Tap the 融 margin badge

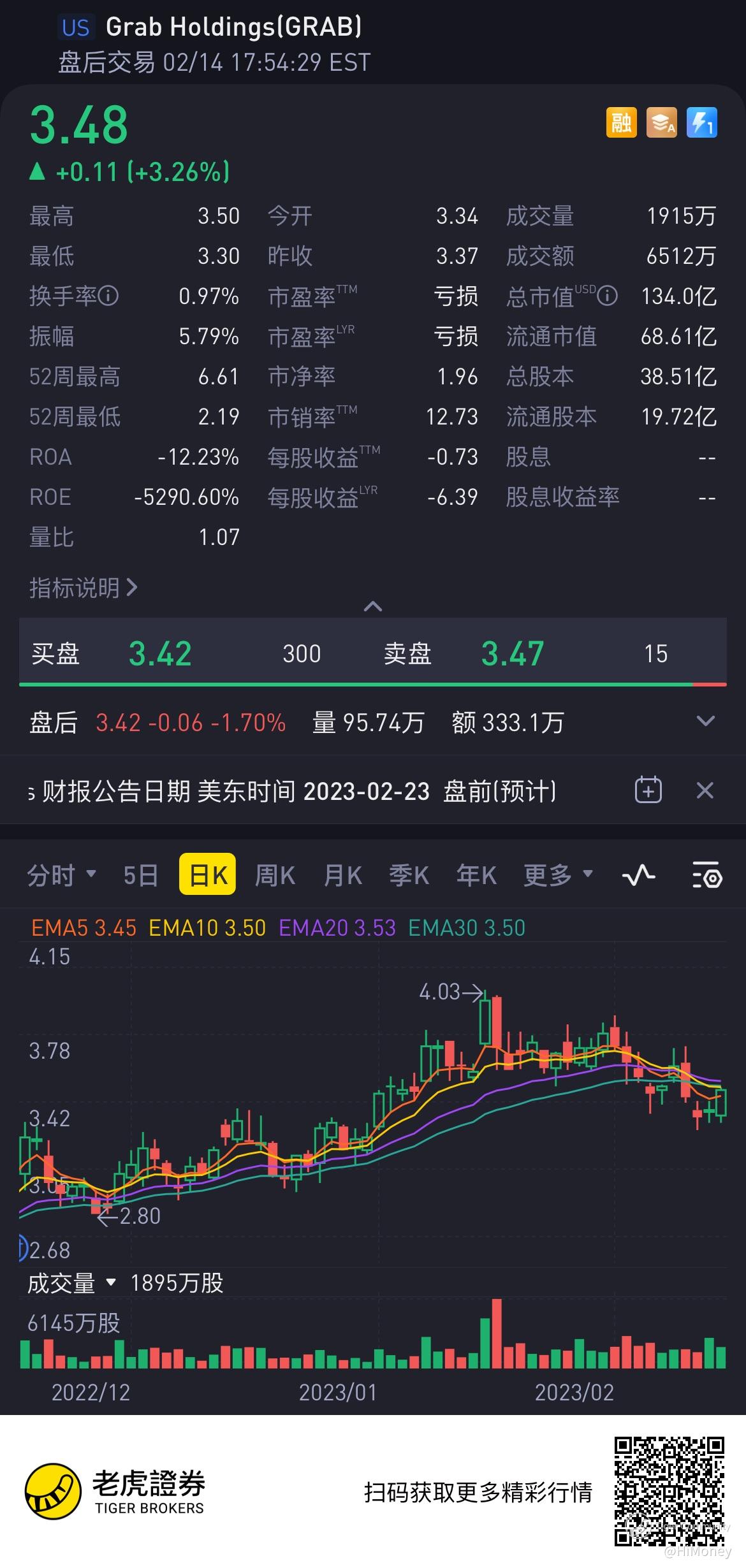tap(621, 122)
